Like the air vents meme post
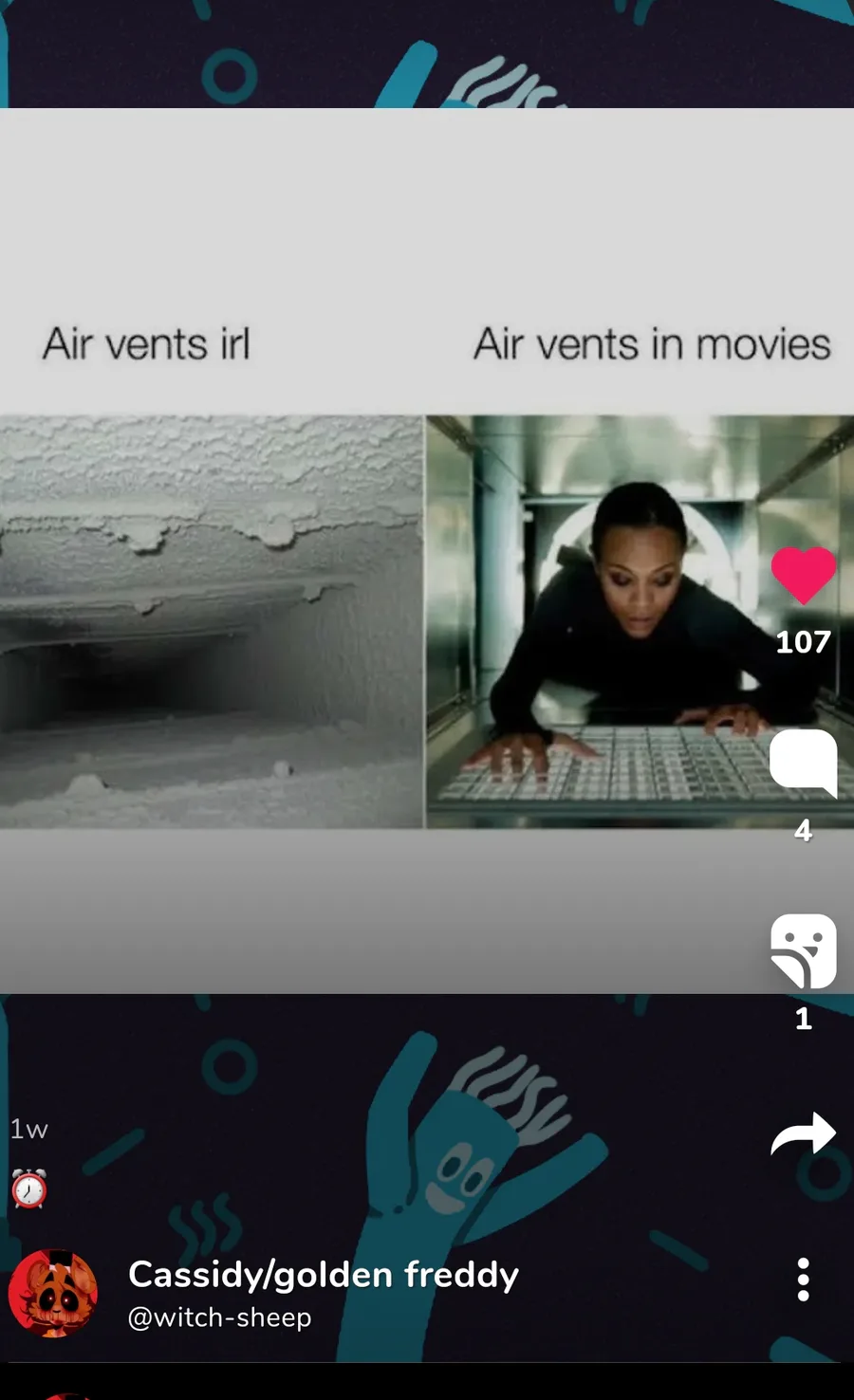854x1400 pixels. [803, 575]
